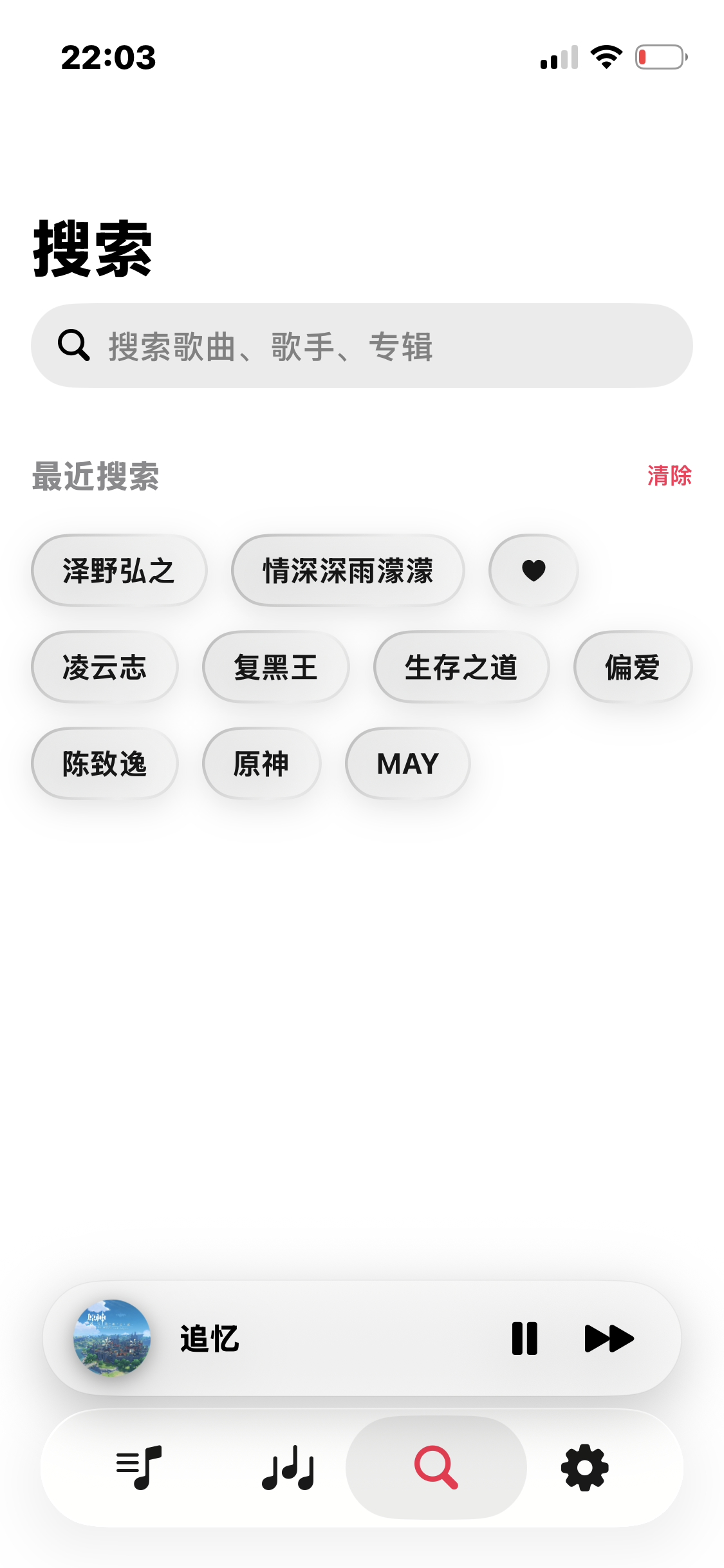
Task: Tap the 凌云志 recent search
Action: coord(105,667)
